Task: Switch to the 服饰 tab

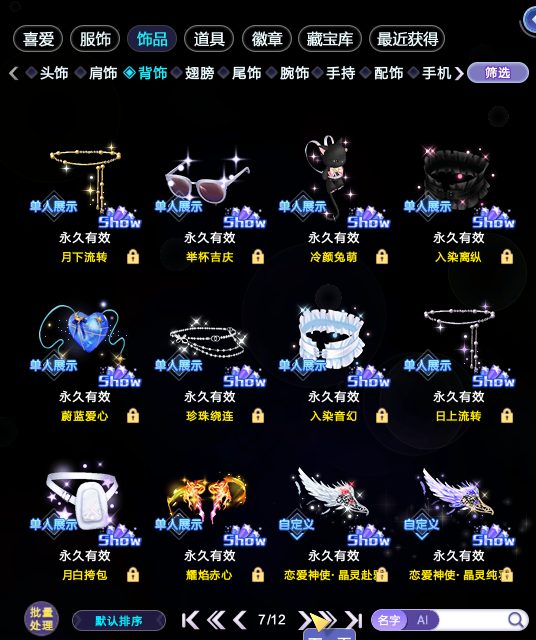Action: point(95,39)
